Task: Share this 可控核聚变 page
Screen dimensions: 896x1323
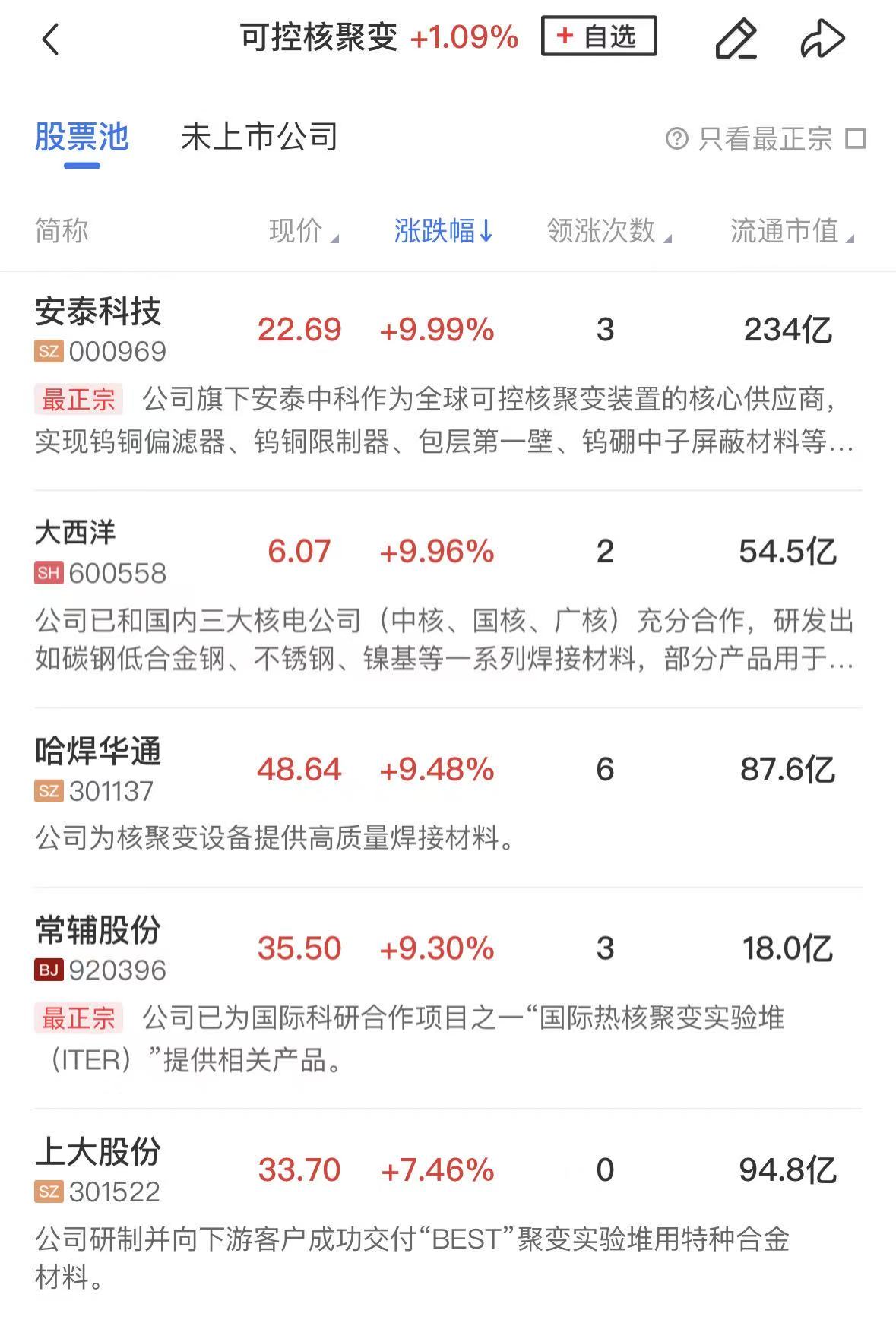Action: click(822, 39)
